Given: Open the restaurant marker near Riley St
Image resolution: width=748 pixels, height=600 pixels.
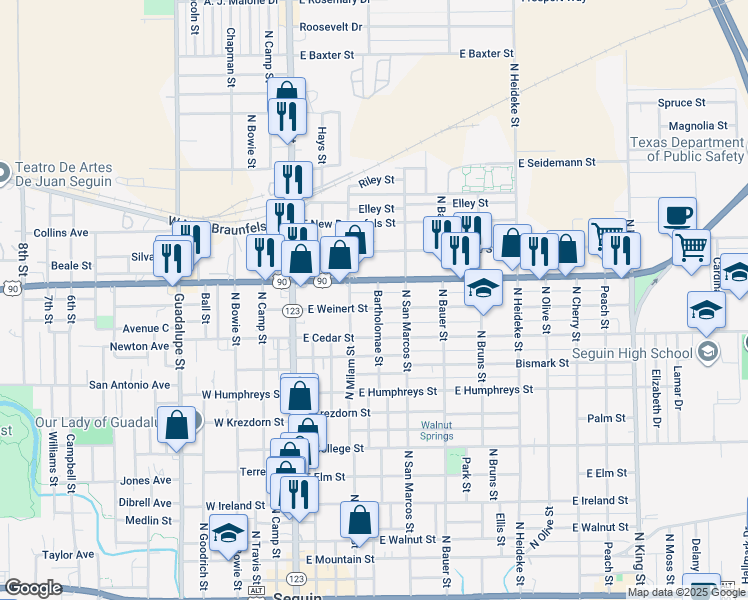Looking at the screenshot, I should pos(293,179).
